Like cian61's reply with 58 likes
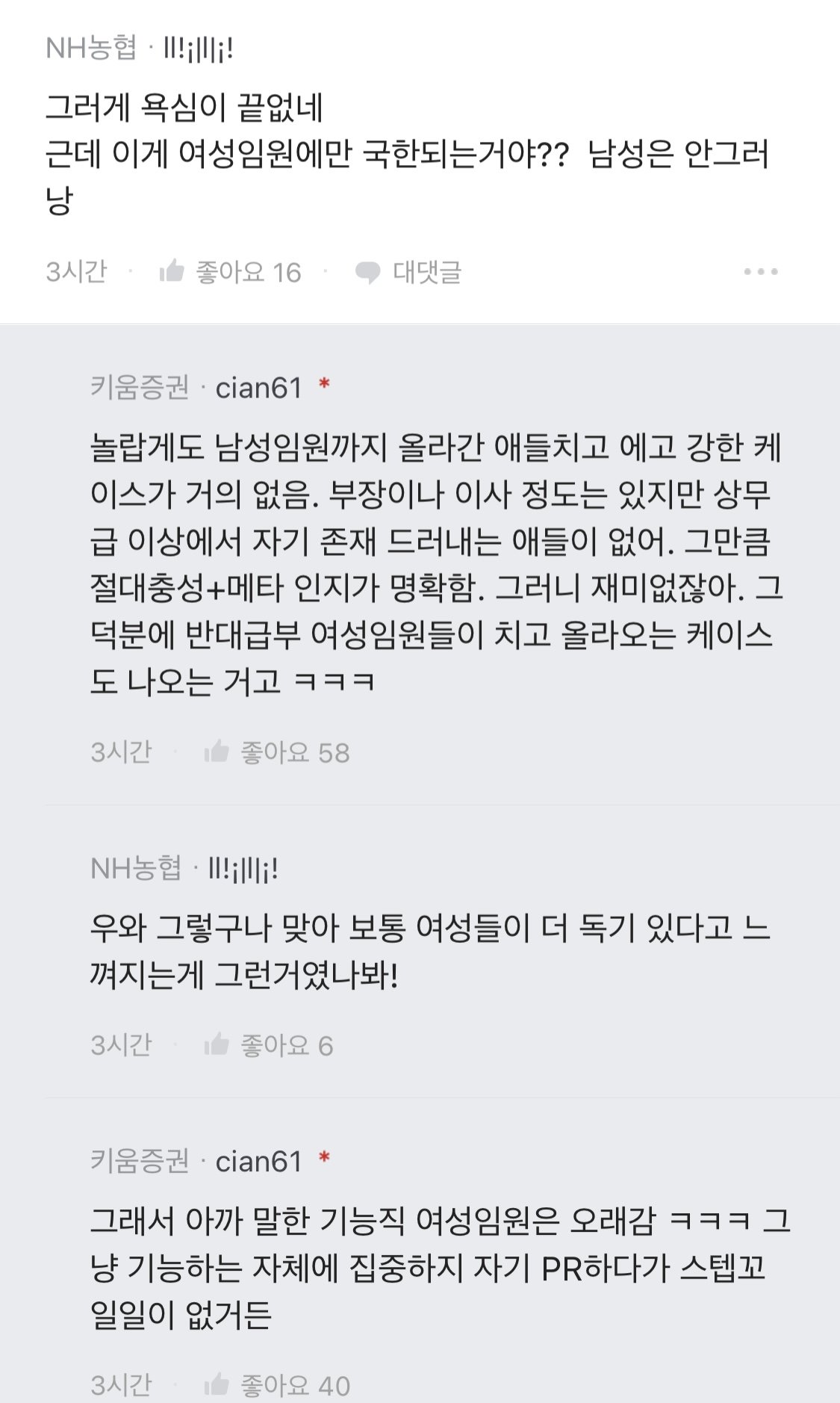Image resolution: width=840 pixels, height=1403 pixels. (x=217, y=752)
